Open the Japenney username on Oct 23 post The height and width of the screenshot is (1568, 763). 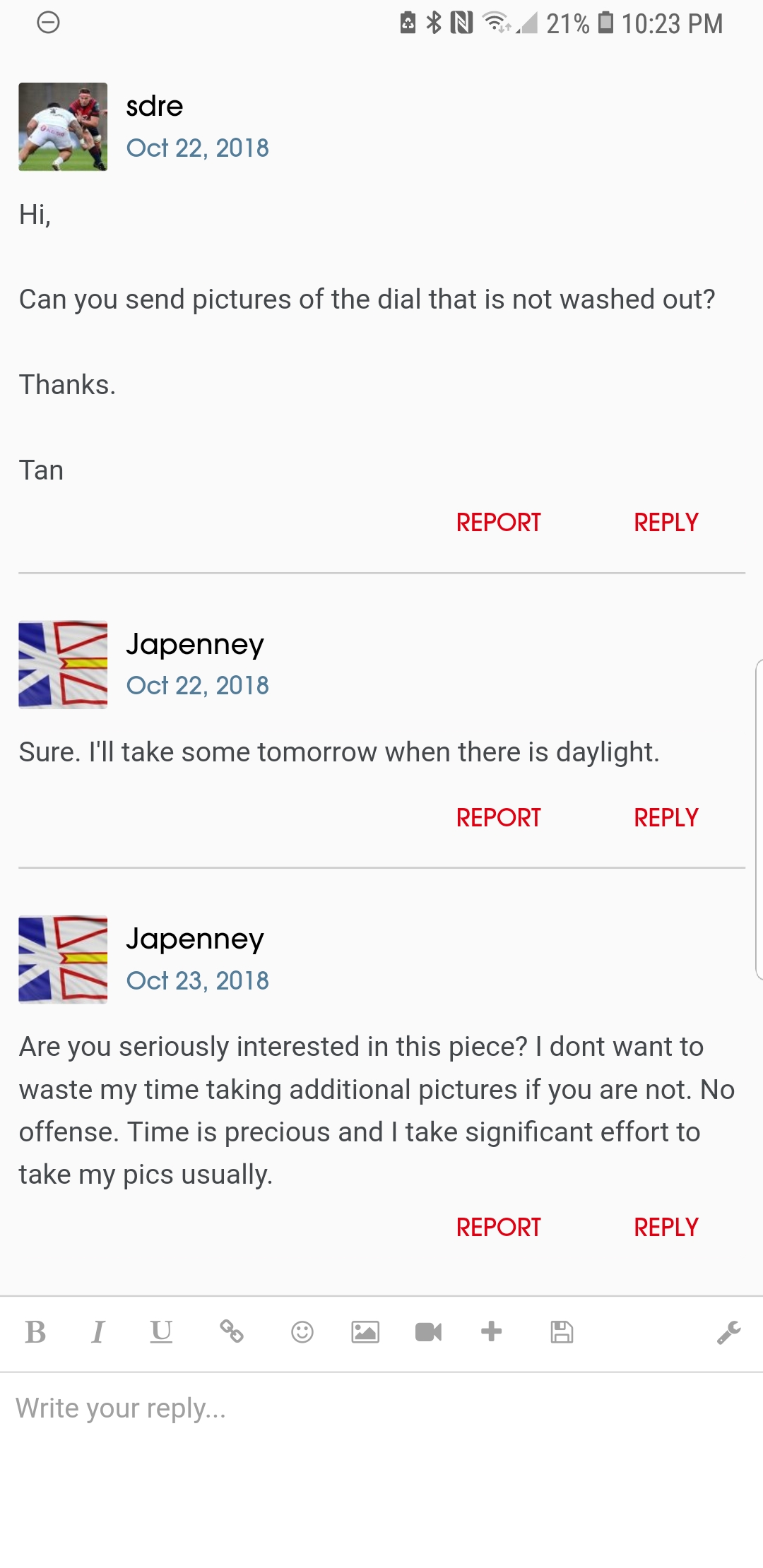tap(195, 939)
